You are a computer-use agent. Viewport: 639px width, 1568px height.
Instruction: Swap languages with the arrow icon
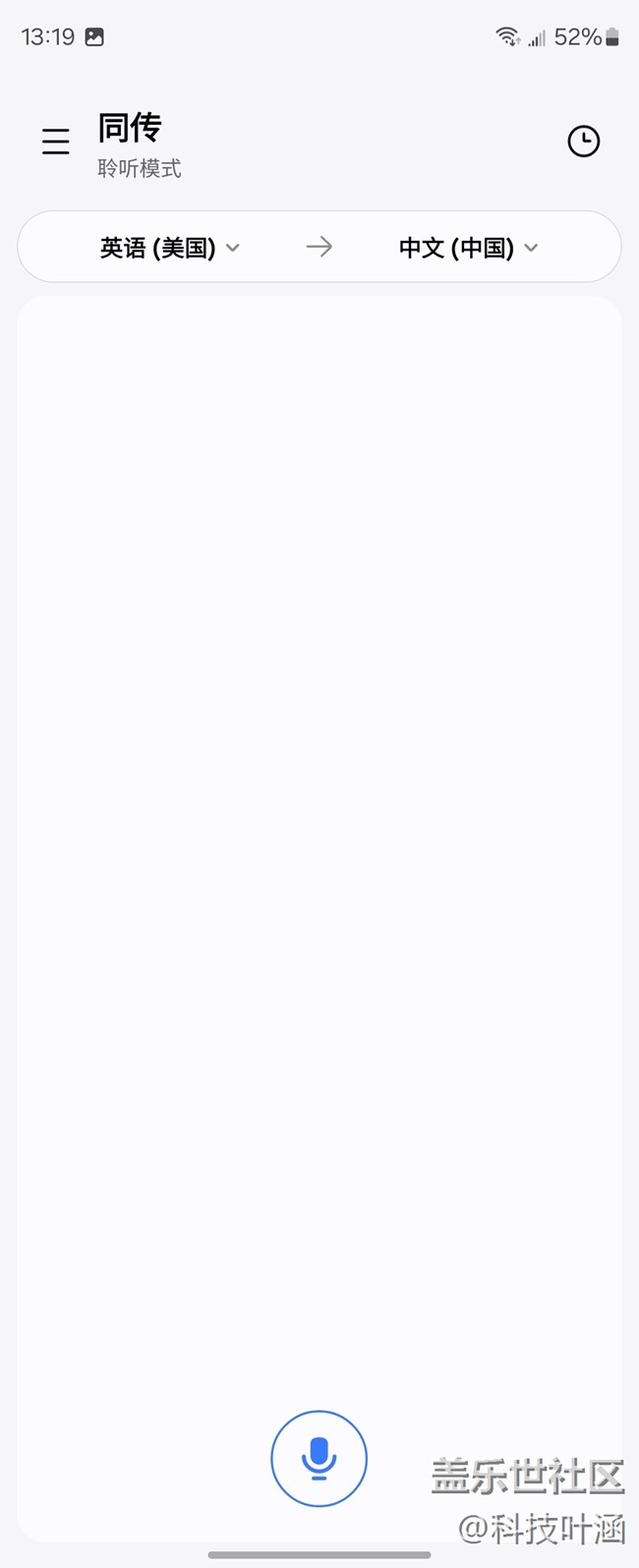pyautogui.click(x=319, y=247)
